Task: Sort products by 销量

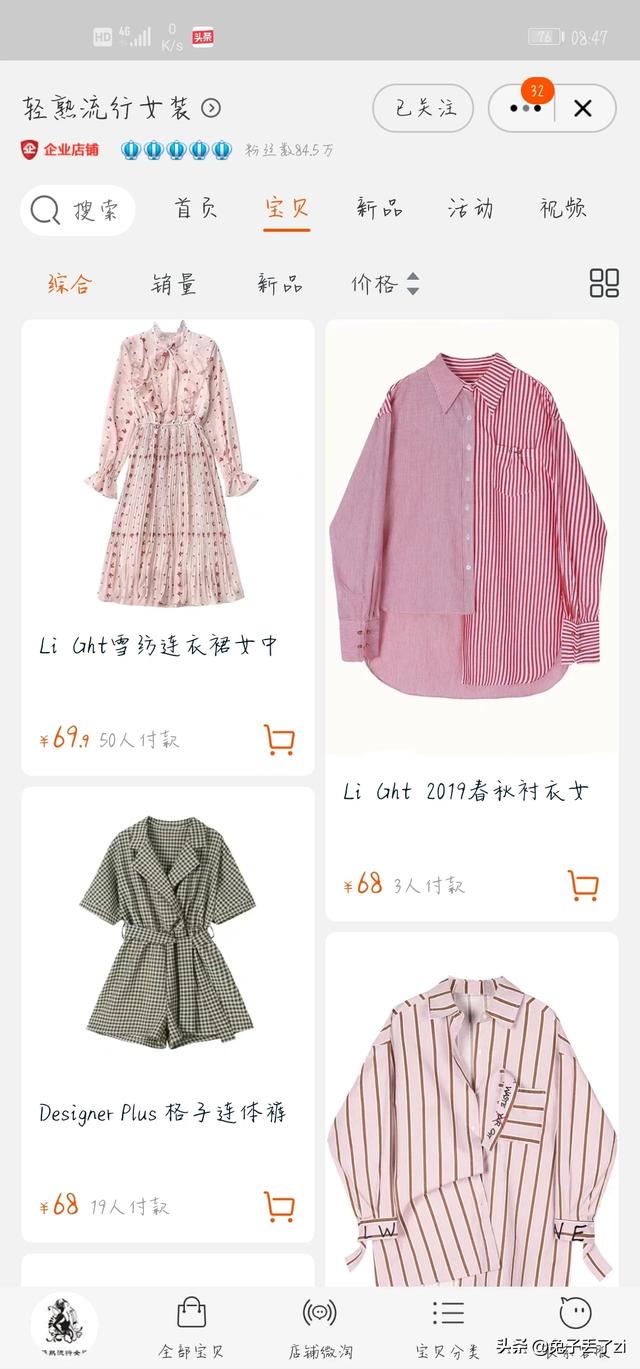Action: coord(174,284)
